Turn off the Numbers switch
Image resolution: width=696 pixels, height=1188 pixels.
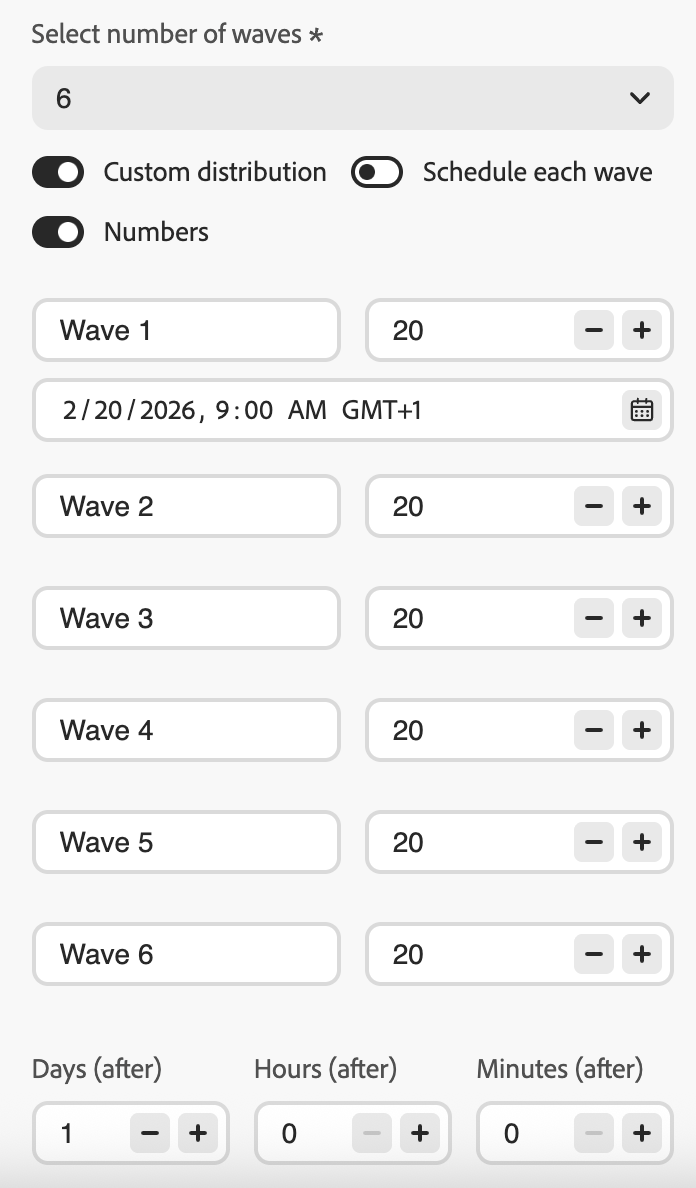pyautogui.click(x=58, y=232)
